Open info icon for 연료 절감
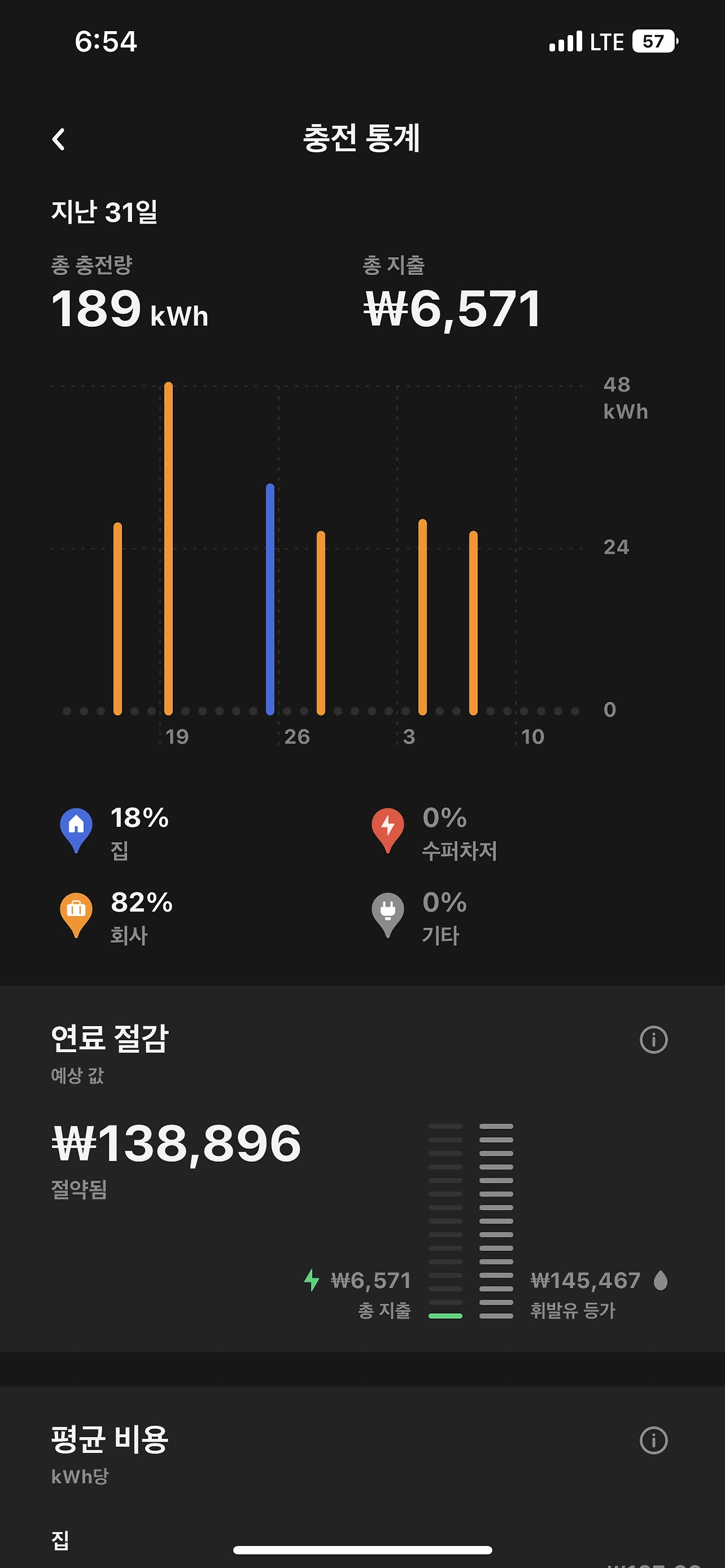This screenshot has width=725, height=1568. [653, 1039]
